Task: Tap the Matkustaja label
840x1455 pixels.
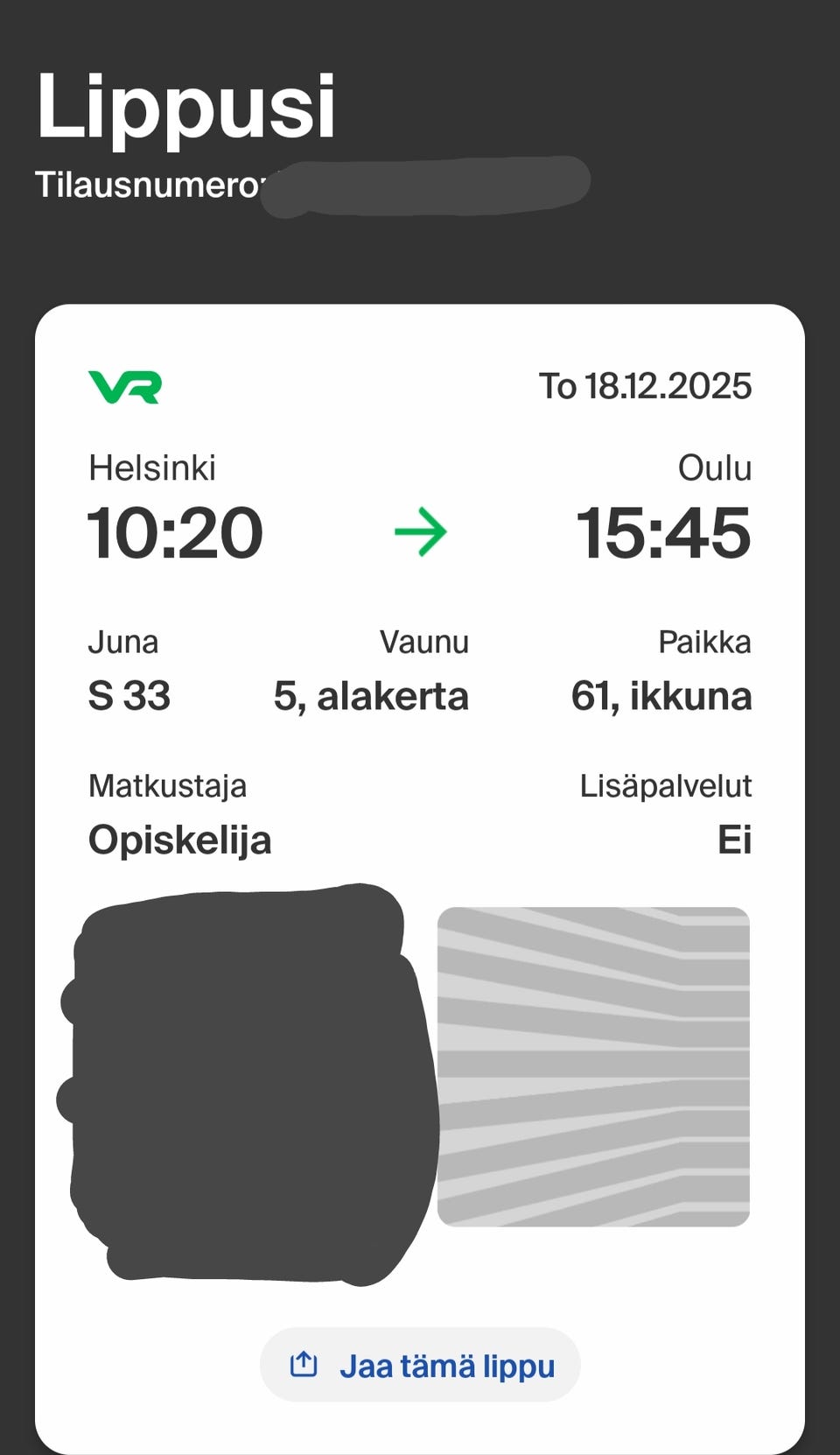Action: pos(168,785)
